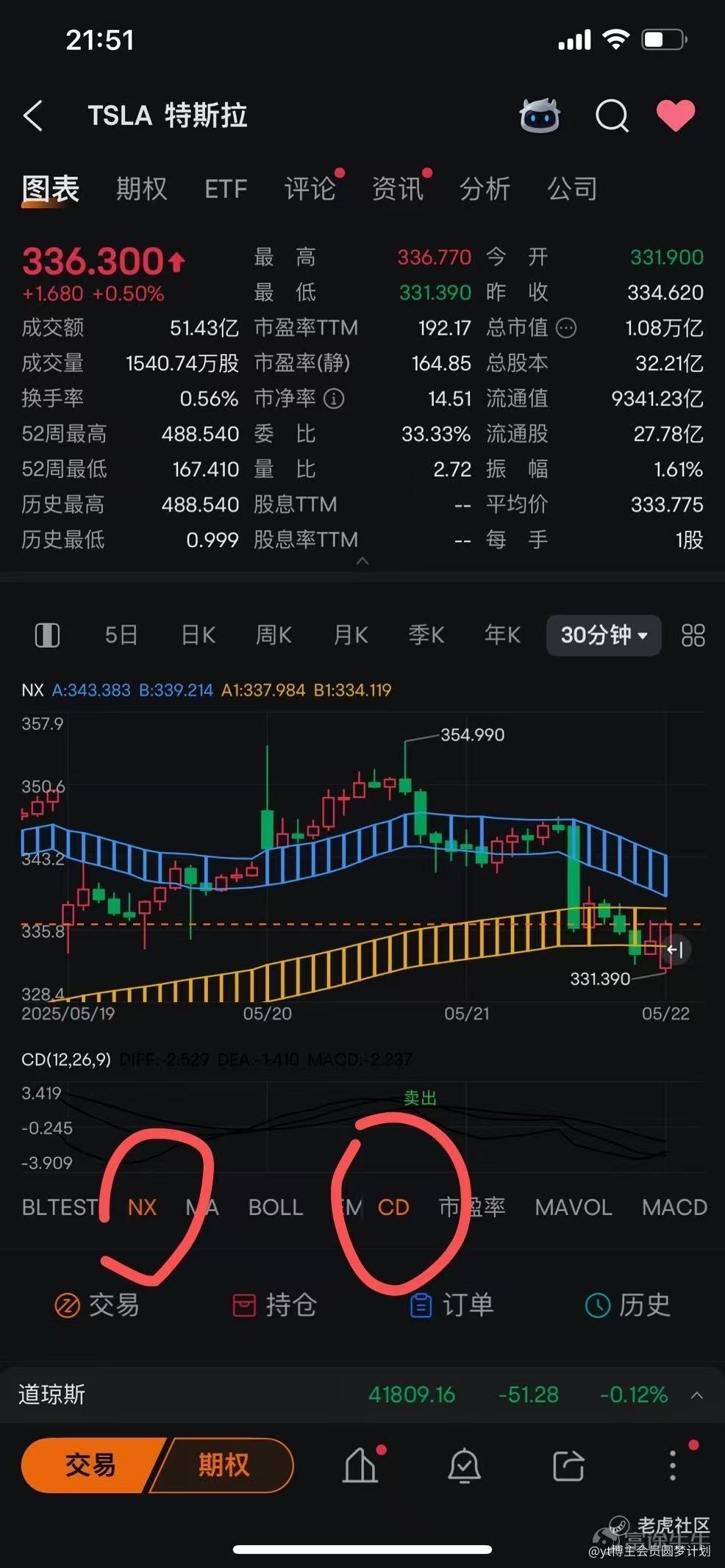The width and height of the screenshot is (725, 1568).
Task: Open the notification bell icon
Action: tap(465, 1464)
